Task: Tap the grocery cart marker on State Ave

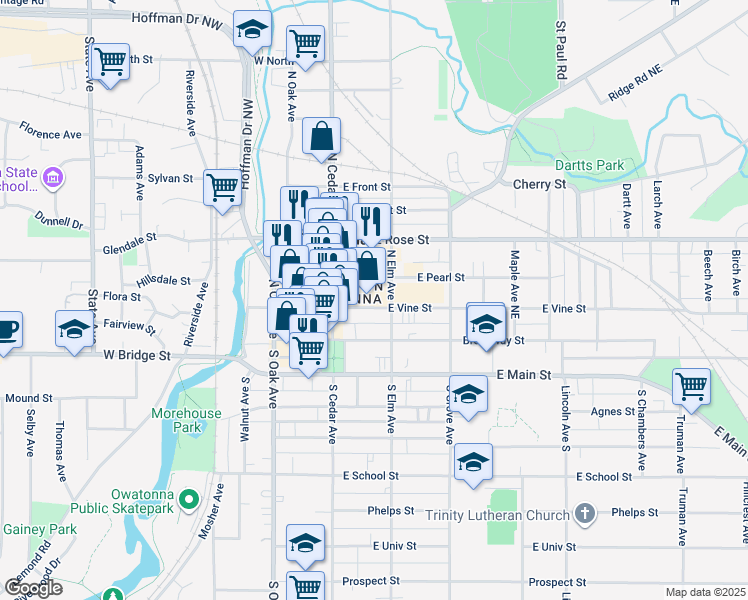Action: tap(110, 64)
